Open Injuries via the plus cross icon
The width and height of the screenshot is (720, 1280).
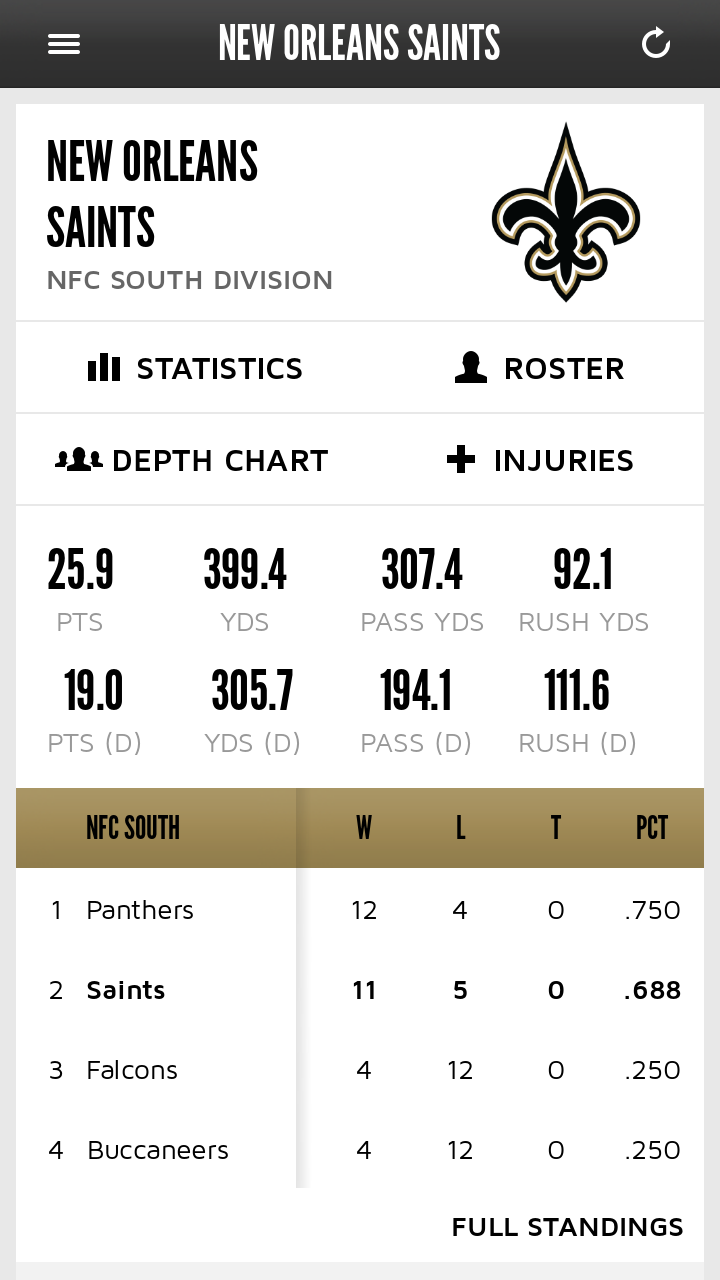click(x=459, y=460)
